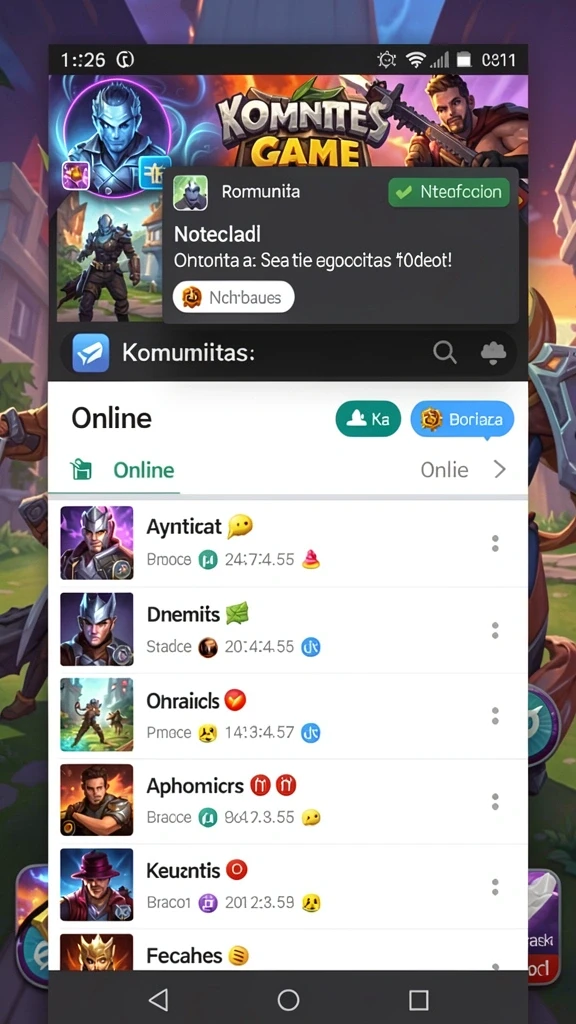Open more options for Onraiicls
Image resolution: width=576 pixels, height=1024 pixels.
(495, 716)
